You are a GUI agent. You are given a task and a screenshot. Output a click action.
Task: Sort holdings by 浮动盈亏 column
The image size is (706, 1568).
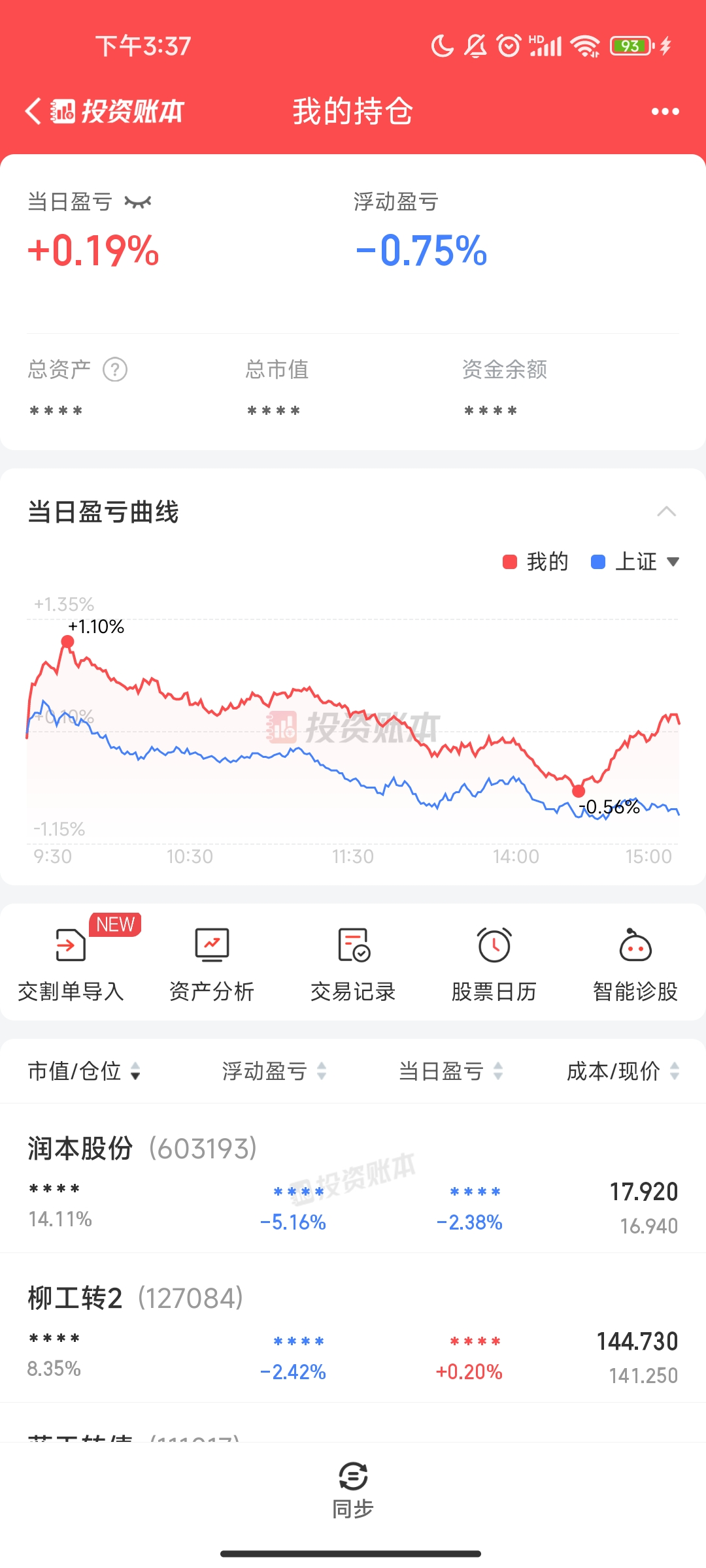[274, 1071]
